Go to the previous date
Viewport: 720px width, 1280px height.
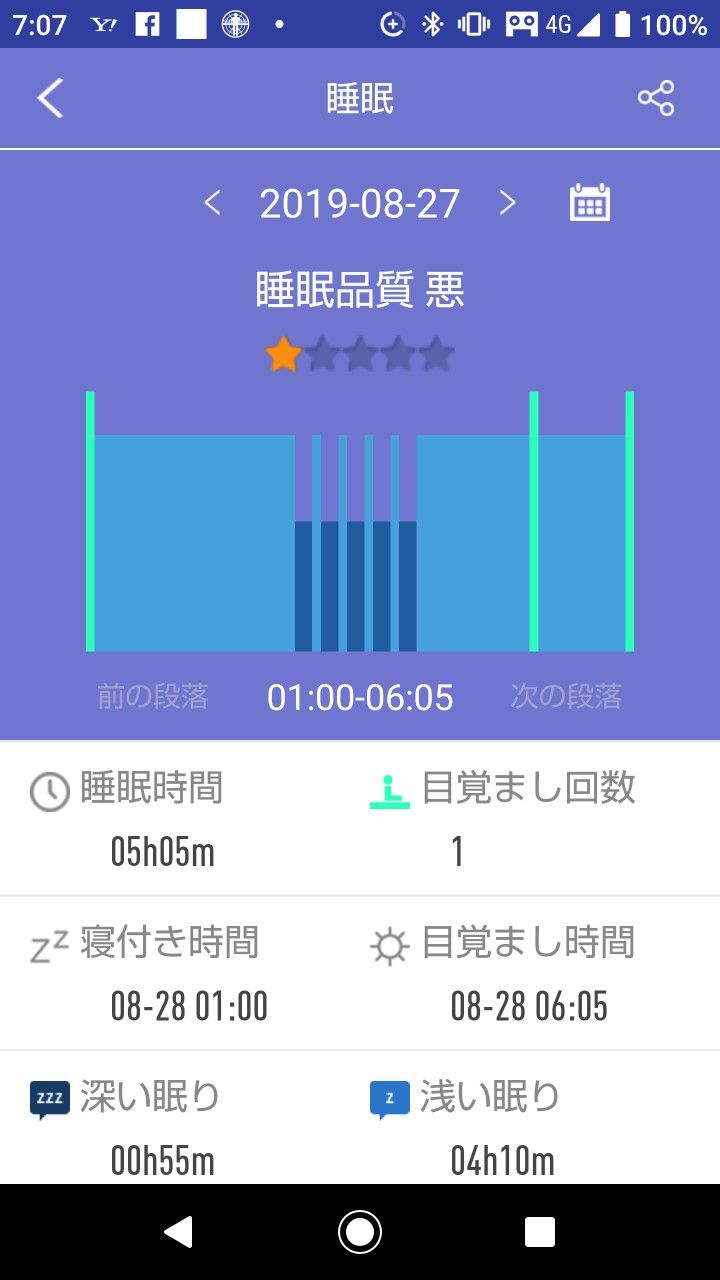coord(212,204)
